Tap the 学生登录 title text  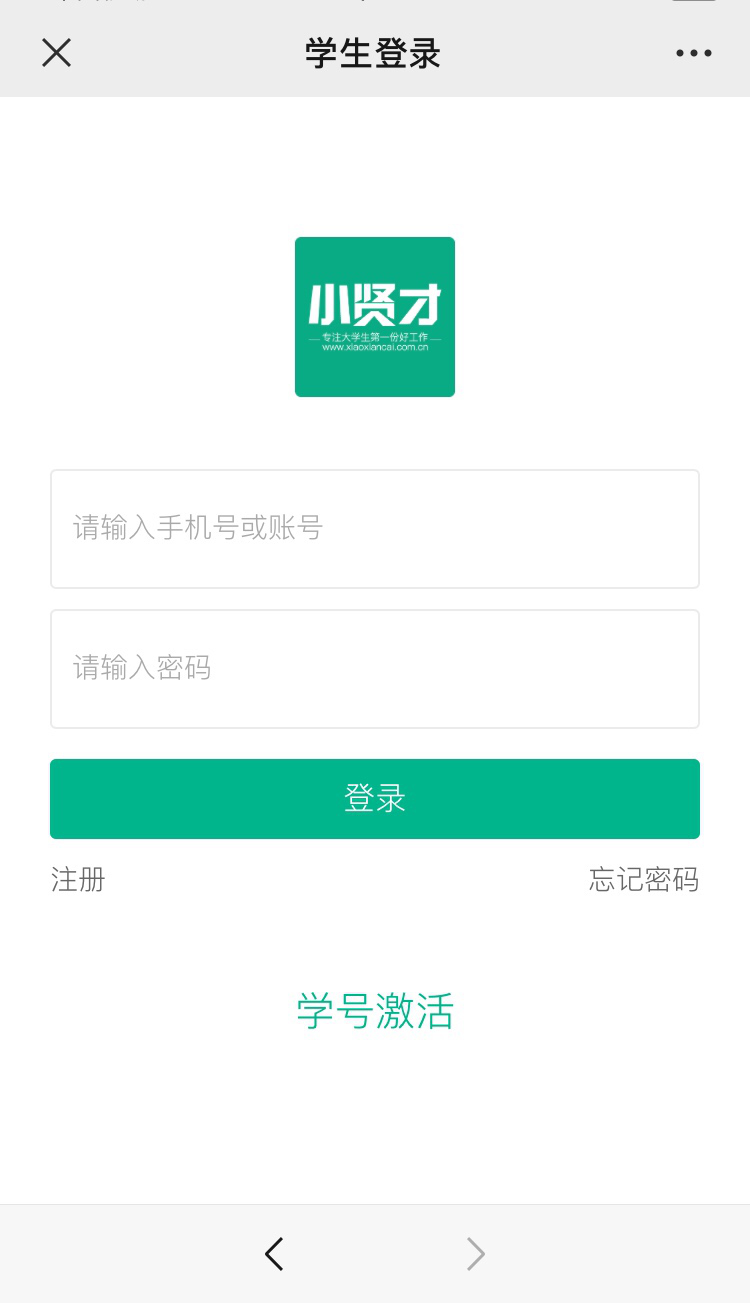click(371, 53)
